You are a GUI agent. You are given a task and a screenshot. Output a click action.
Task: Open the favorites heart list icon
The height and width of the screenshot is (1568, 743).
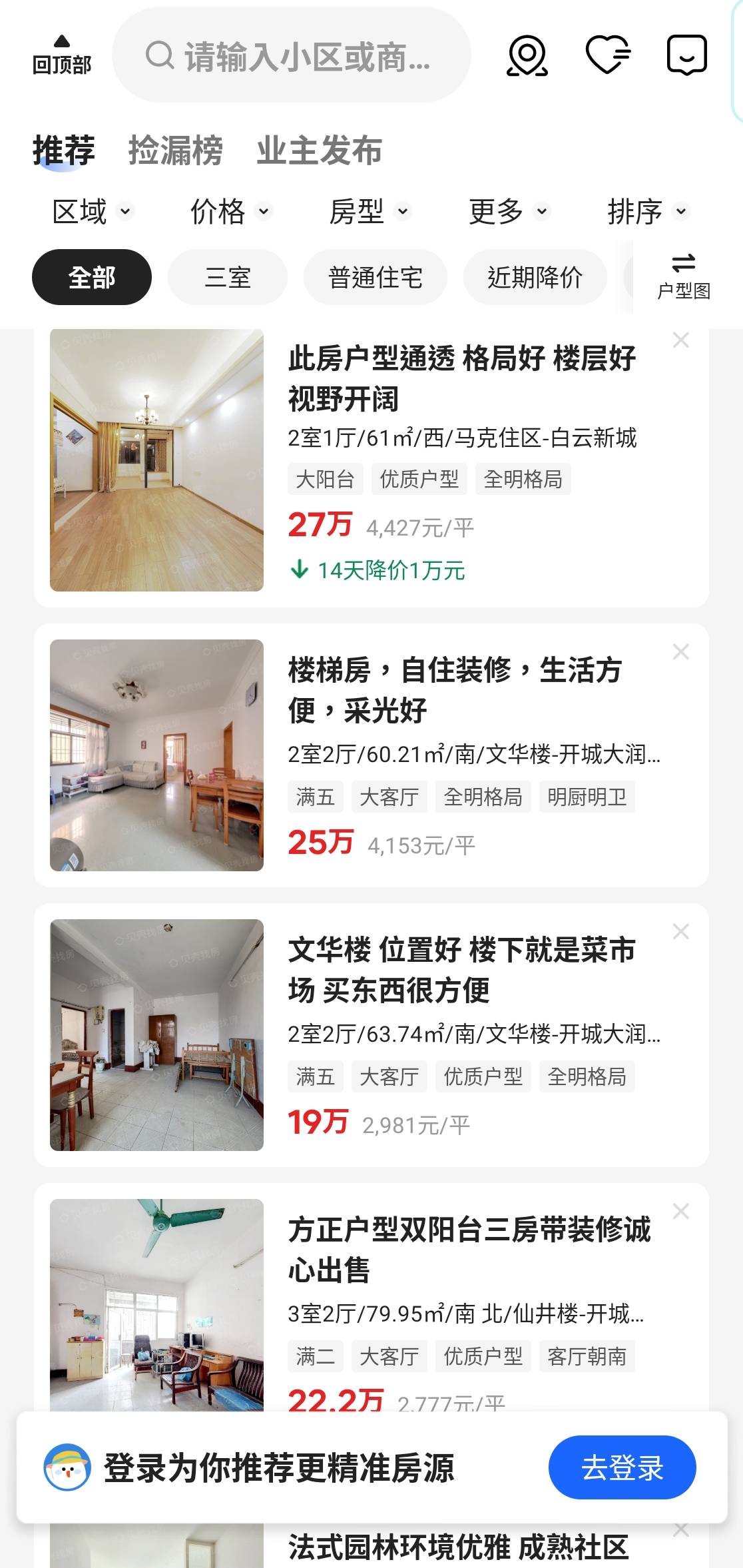click(x=607, y=55)
